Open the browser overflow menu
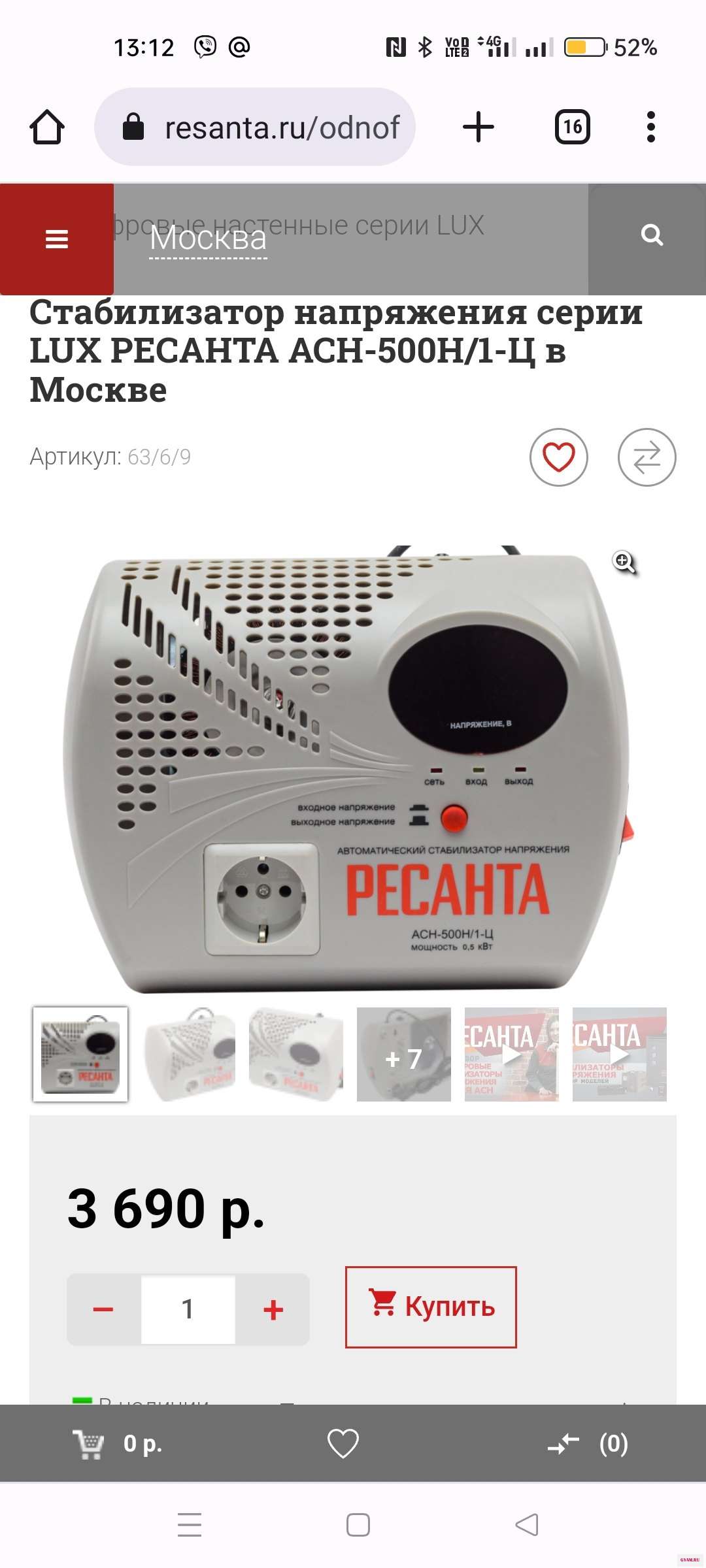 (650, 127)
